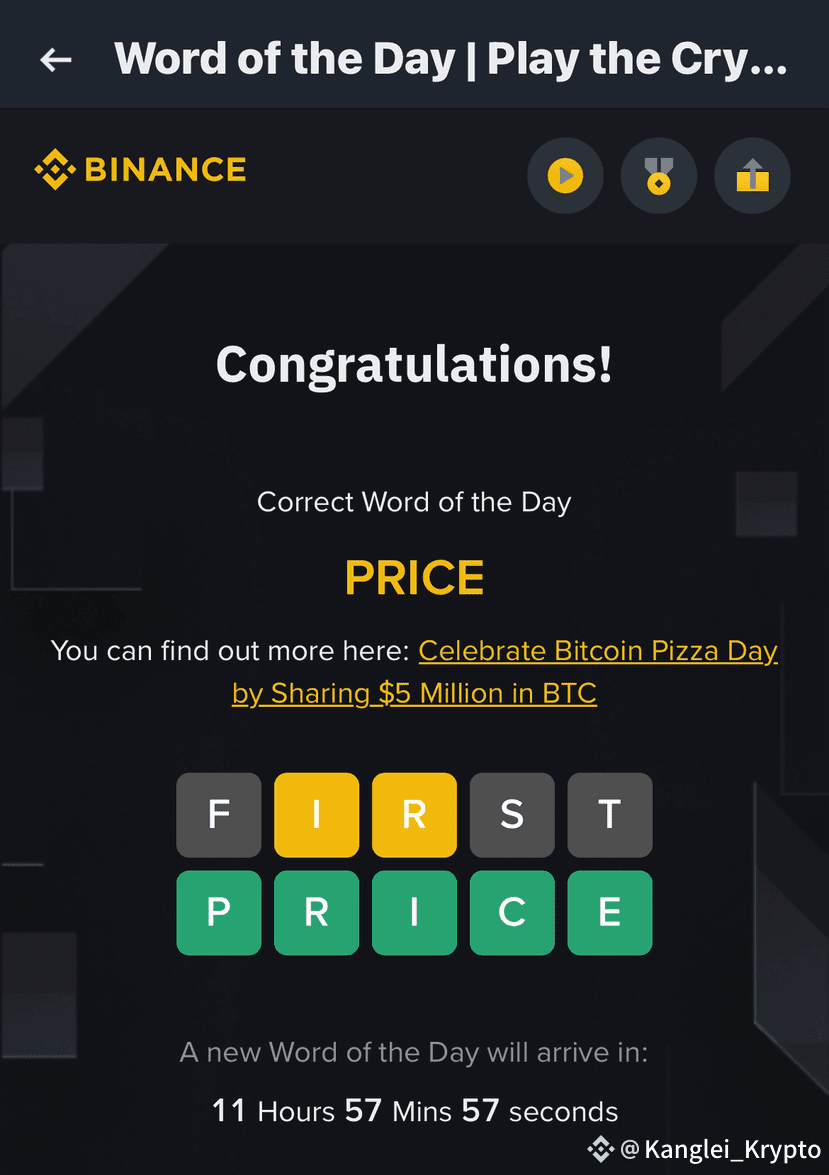Image resolution: width=829 pixels, height=1175 pixels.
Task: Click the BINANCE wordmark in the header
Action: click(x=165, y=169)
